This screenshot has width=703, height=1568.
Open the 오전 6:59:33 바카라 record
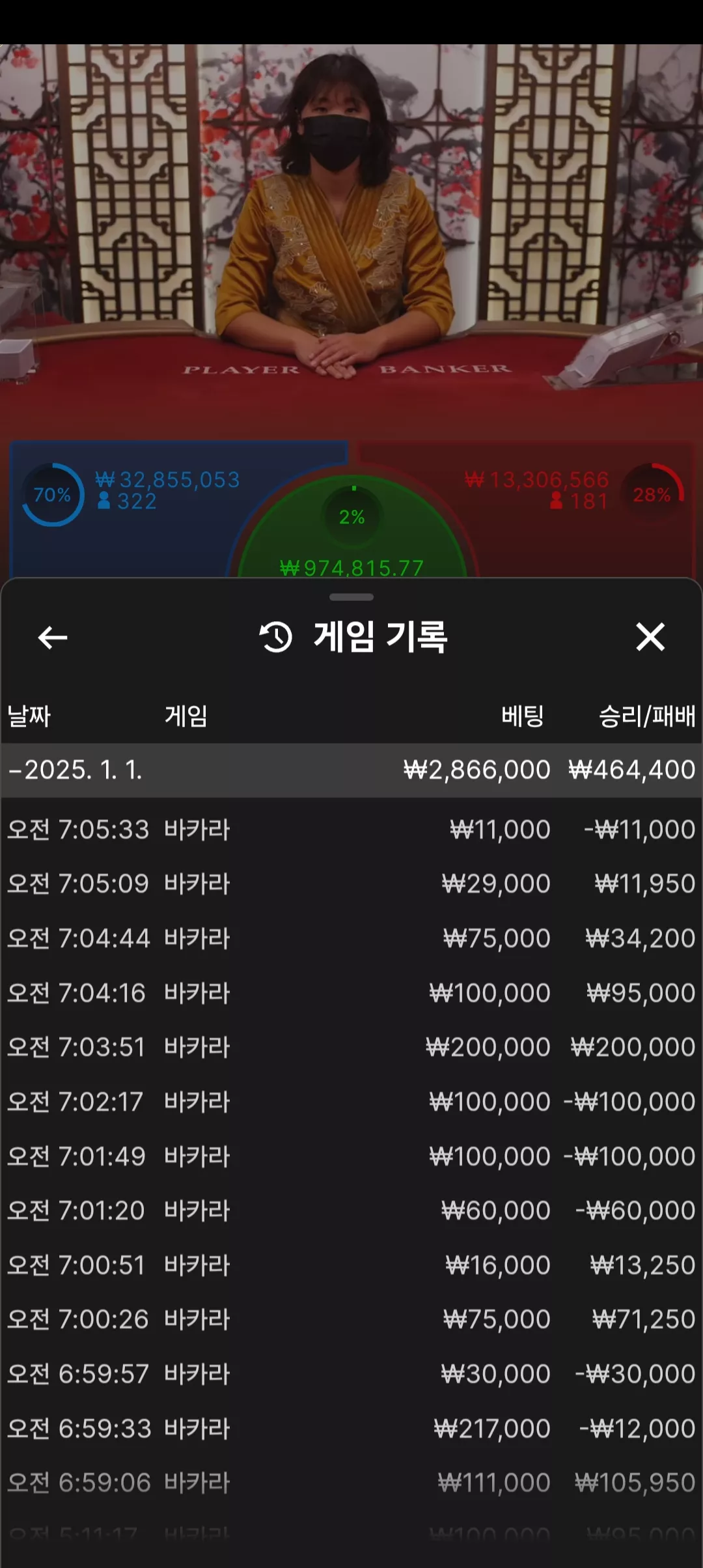click(x=351, y=1429)
